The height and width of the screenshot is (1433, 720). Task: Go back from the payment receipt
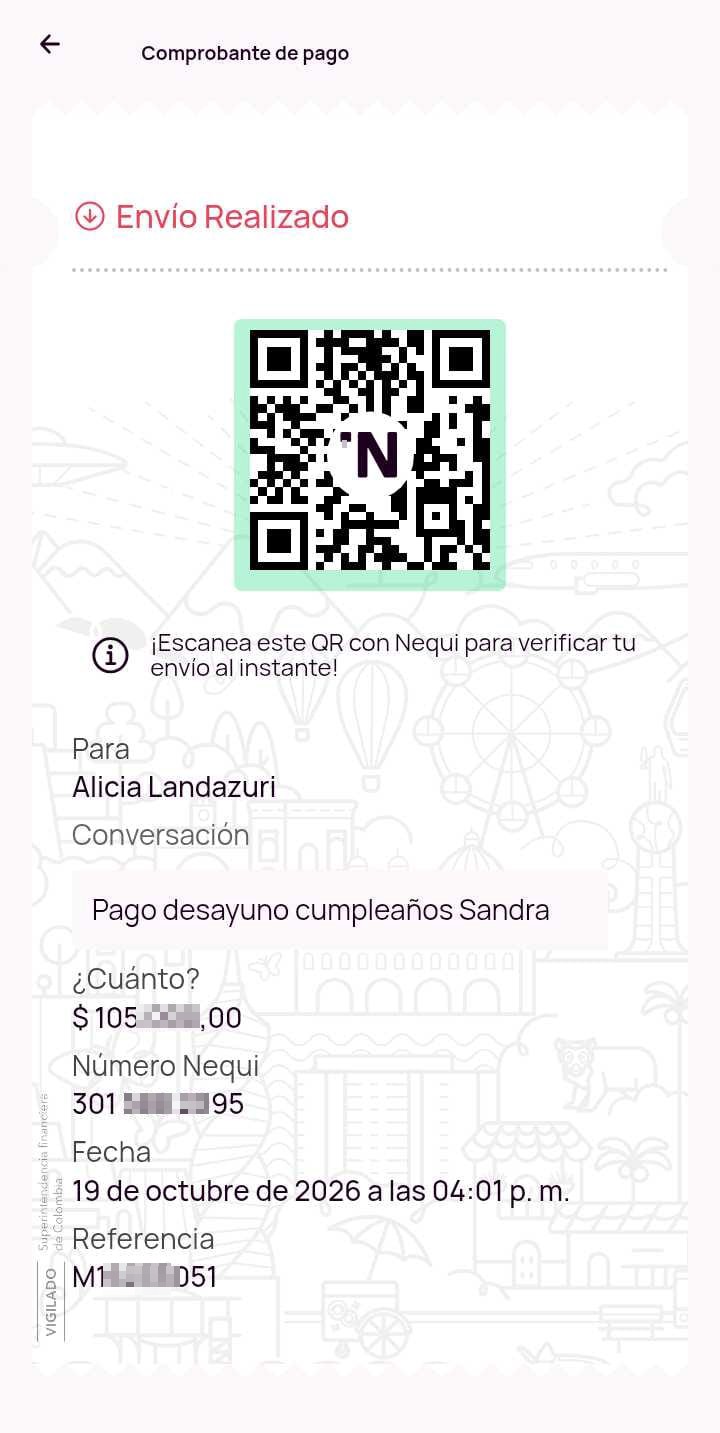(x=49, y=44)
